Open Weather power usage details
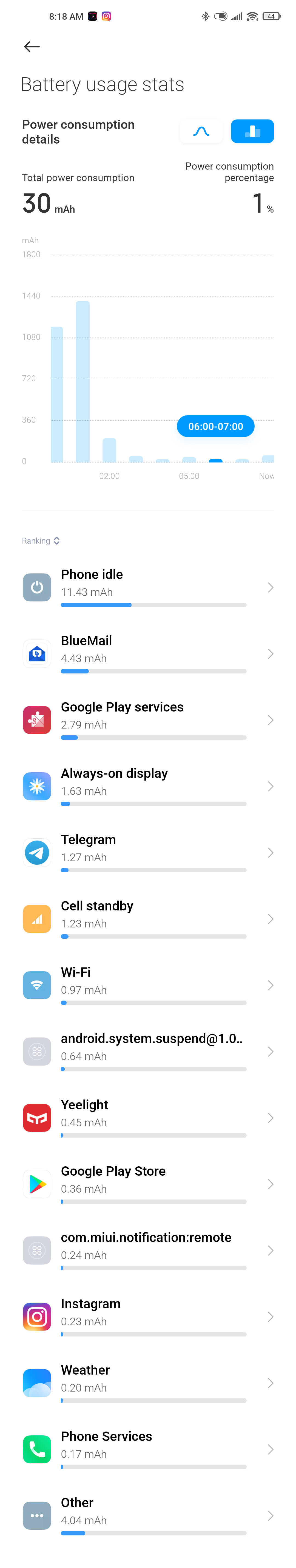Screen dimensions: 296x1568 147,1384
